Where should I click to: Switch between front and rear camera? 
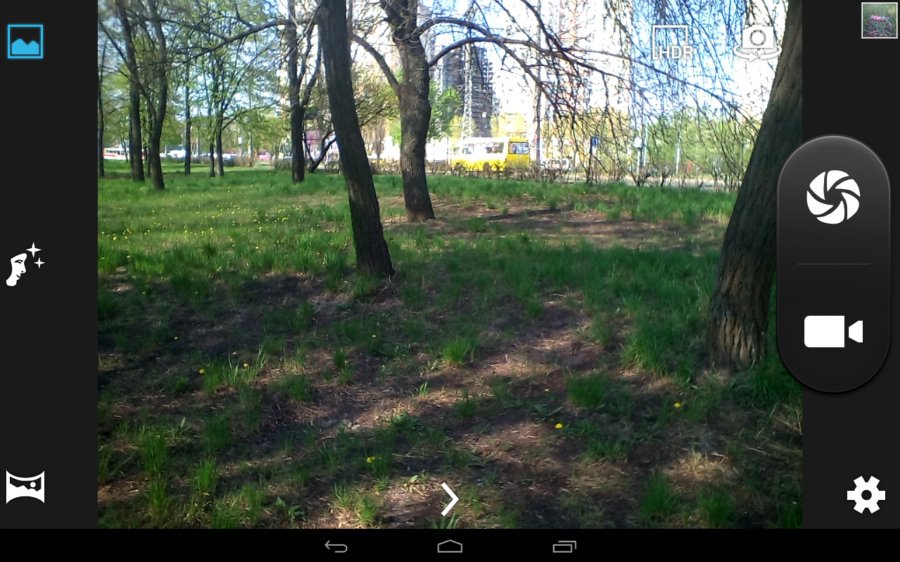[757, 42]
